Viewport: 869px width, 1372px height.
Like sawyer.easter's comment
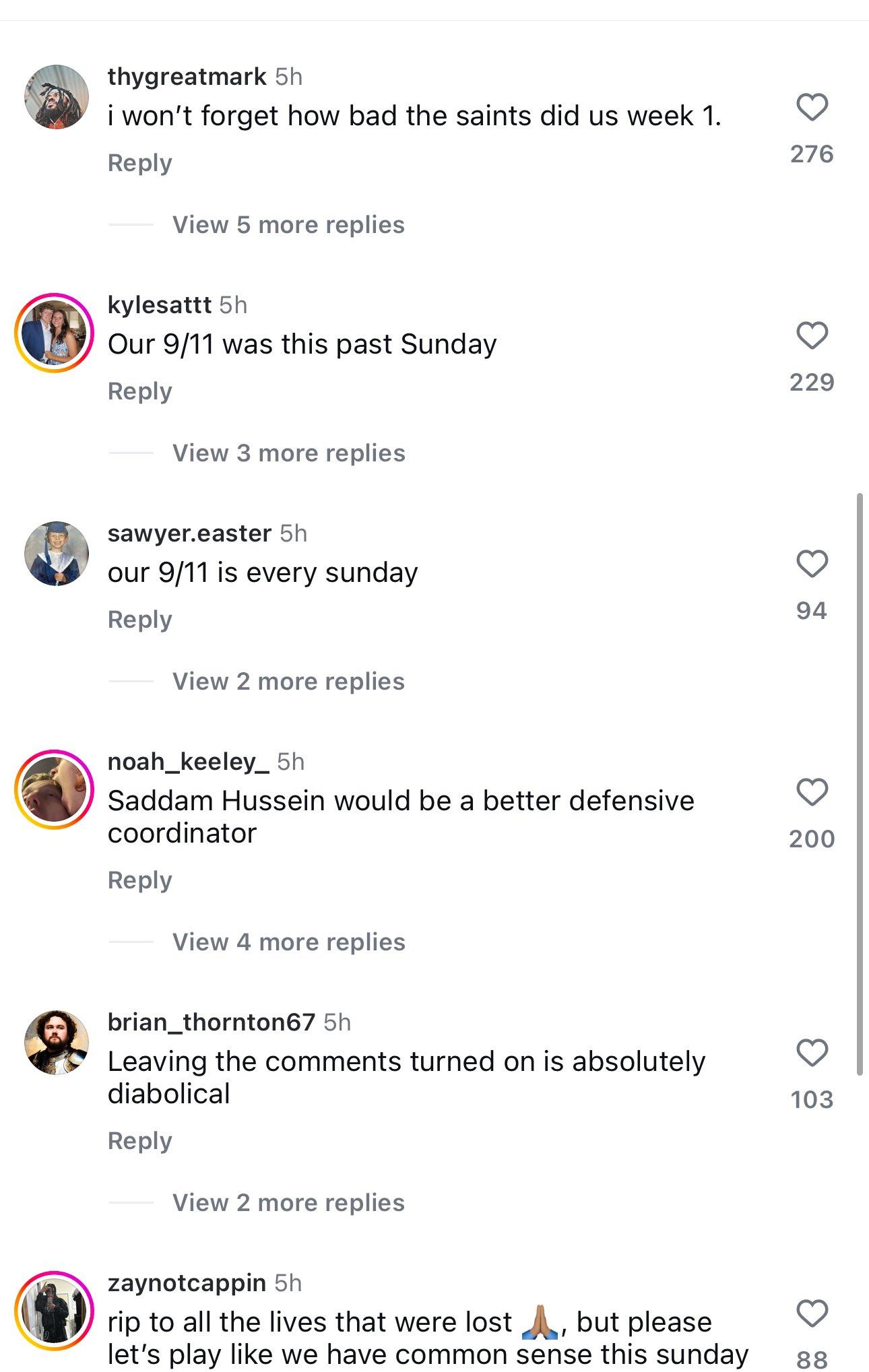(x=812, y=564)
